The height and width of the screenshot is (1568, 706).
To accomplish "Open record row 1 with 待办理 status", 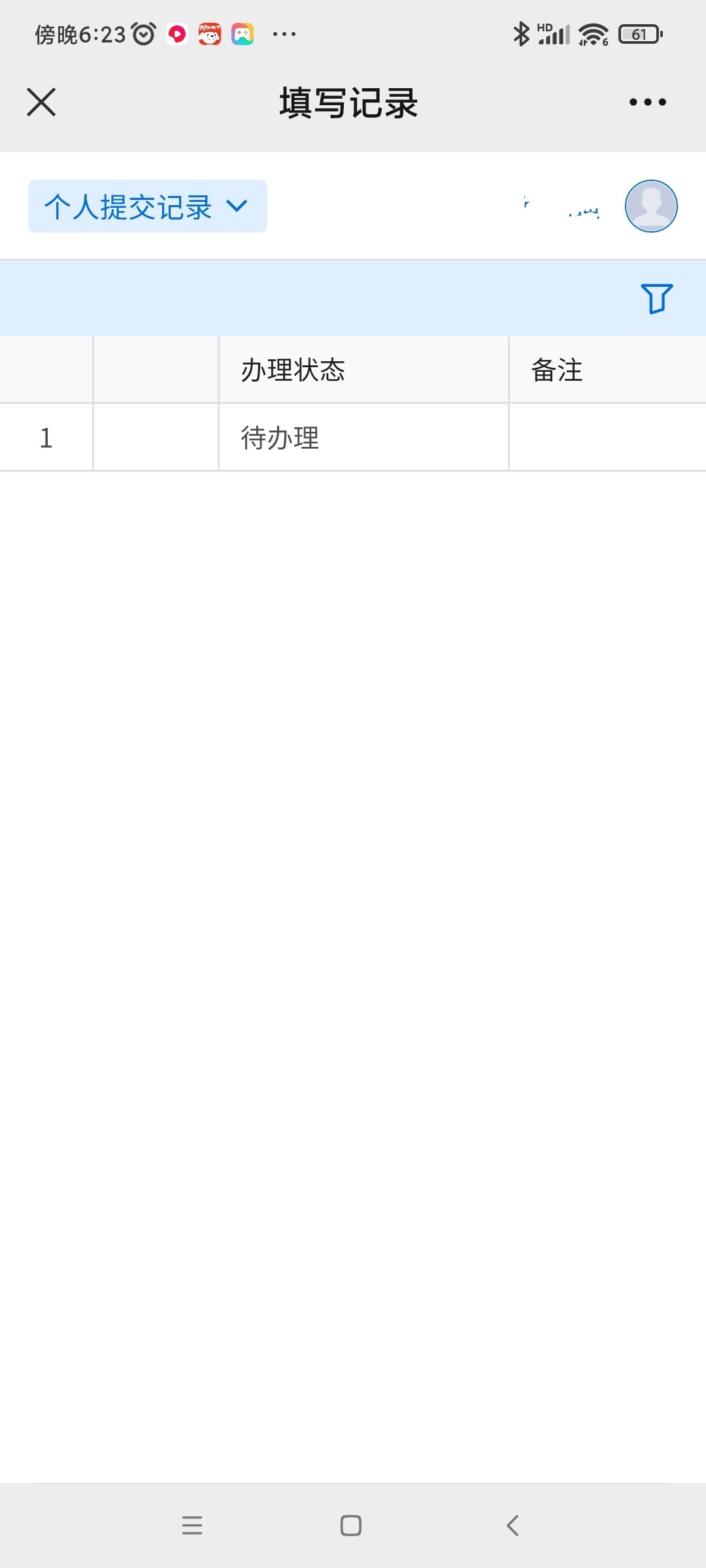I will pos(353,437).
